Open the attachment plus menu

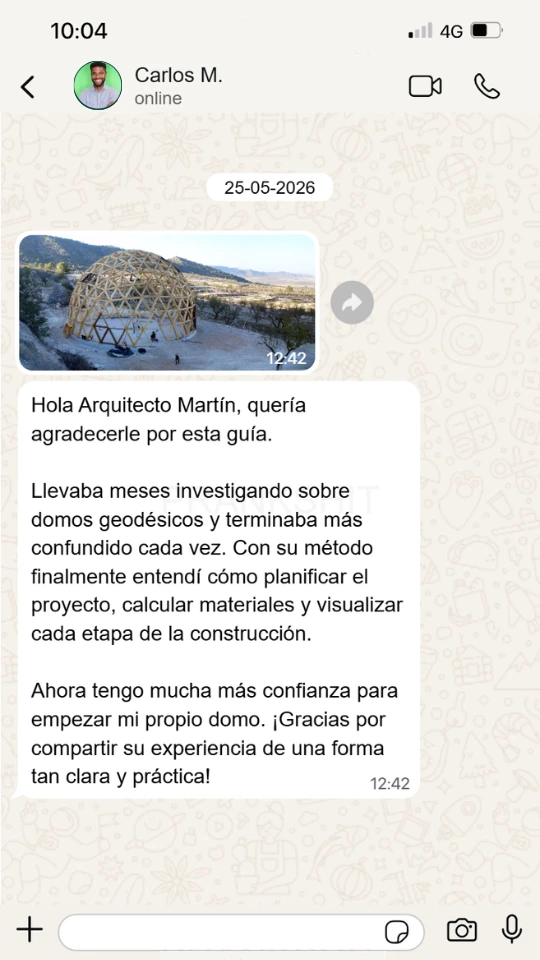click(29, 931)
